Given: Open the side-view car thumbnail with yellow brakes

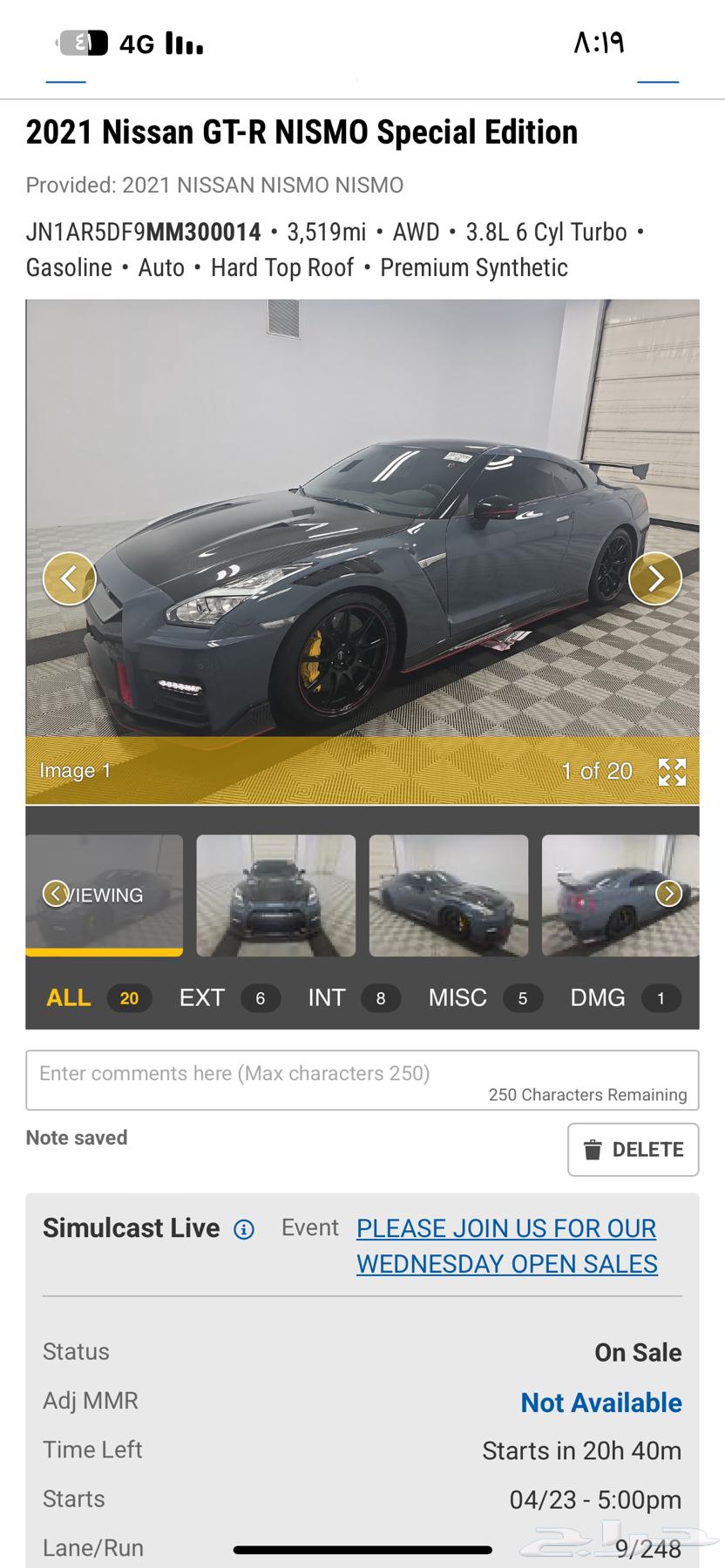Looking at the screenshot, I should [448, 896].
